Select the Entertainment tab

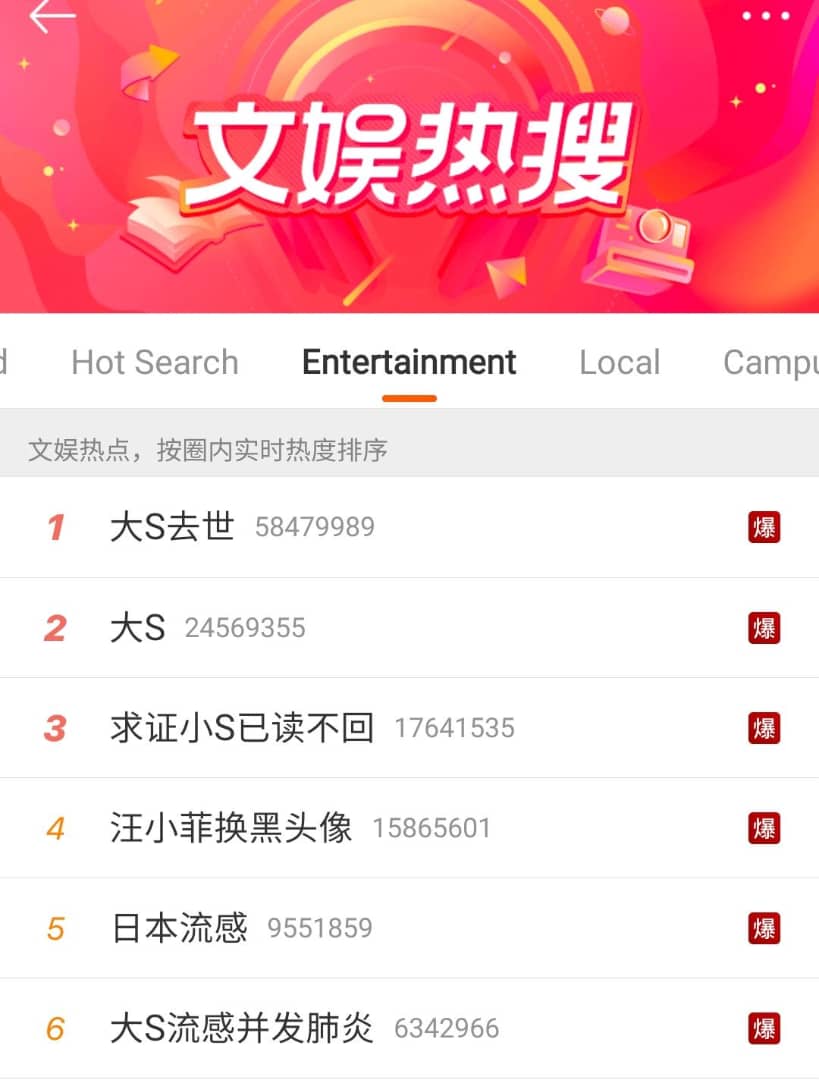(x=409, y=362)
